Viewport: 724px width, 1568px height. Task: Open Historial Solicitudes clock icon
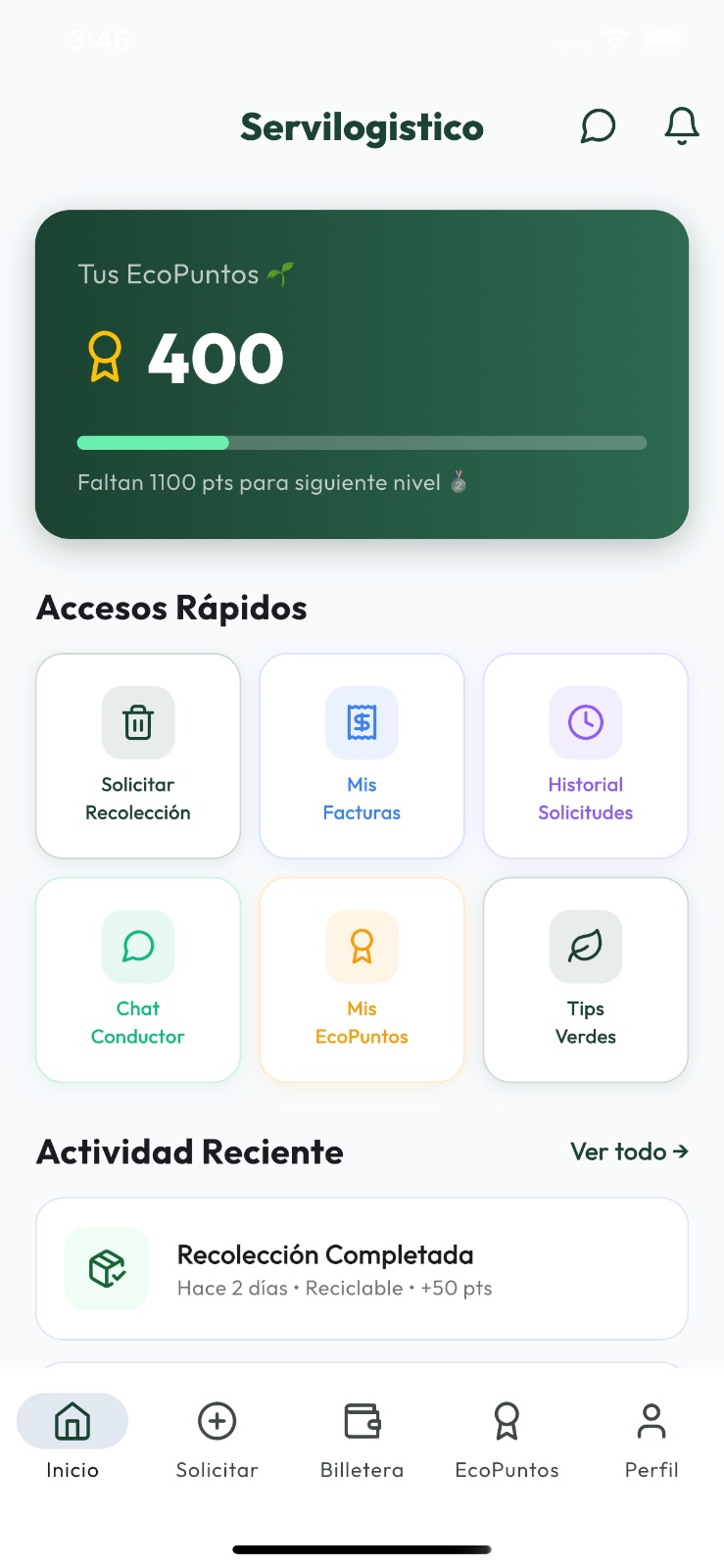(585, 722)
